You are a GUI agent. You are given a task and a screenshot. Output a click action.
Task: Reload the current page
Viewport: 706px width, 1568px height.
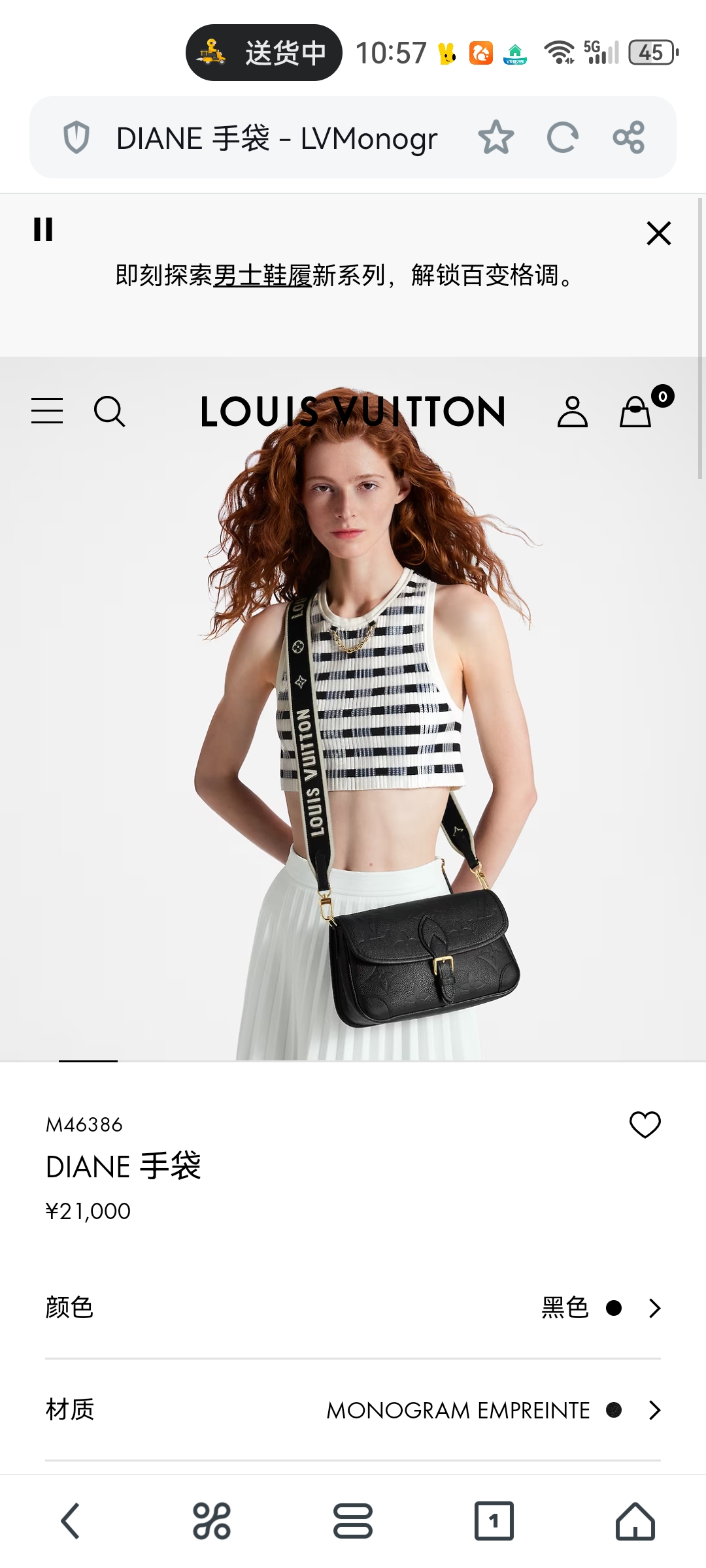pos(562,137)
